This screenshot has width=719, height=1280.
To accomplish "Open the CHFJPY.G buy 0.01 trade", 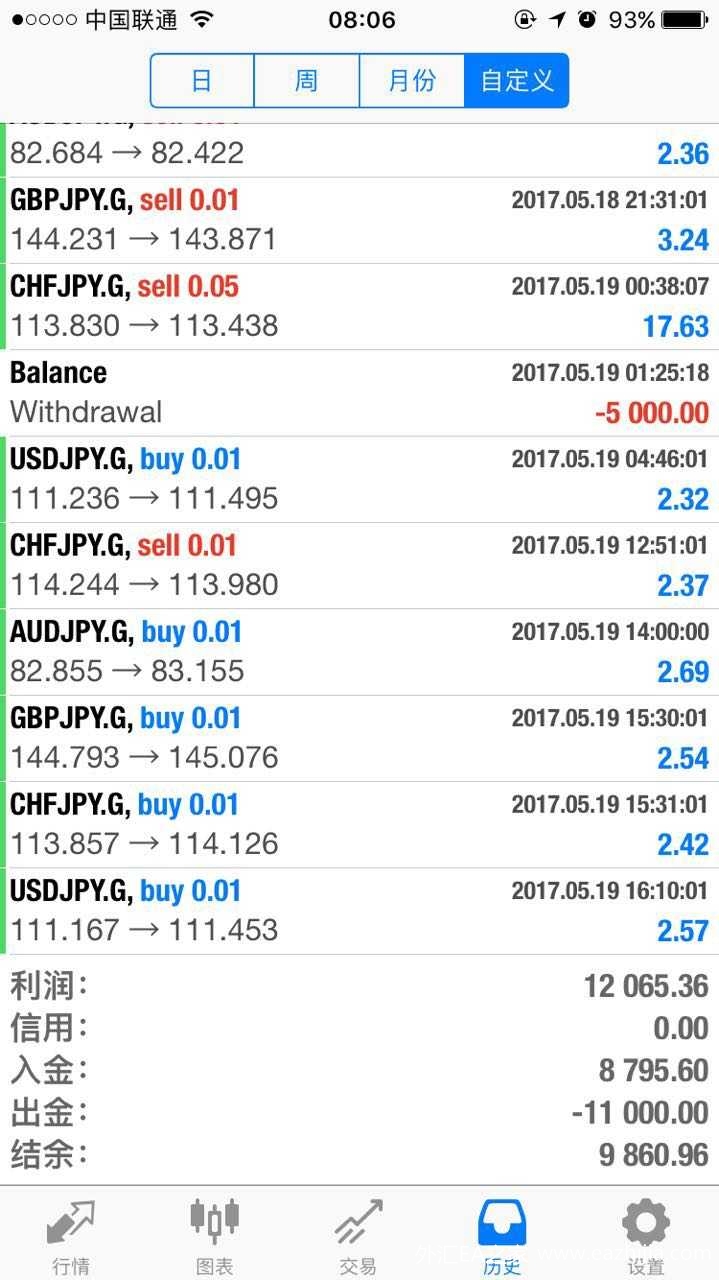I will (x=359, y=824).
